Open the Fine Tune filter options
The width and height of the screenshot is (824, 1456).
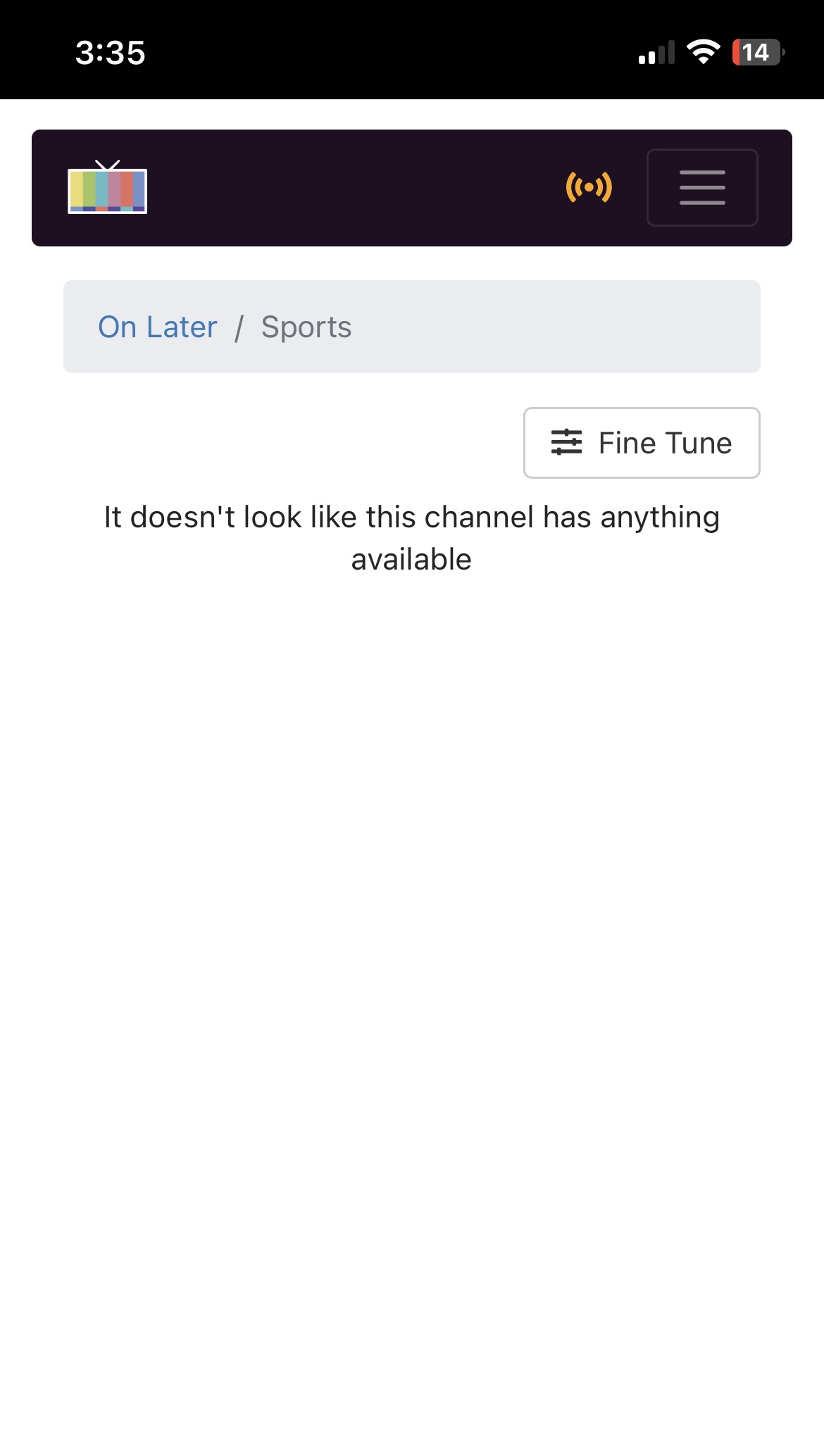tap(642, 443)
